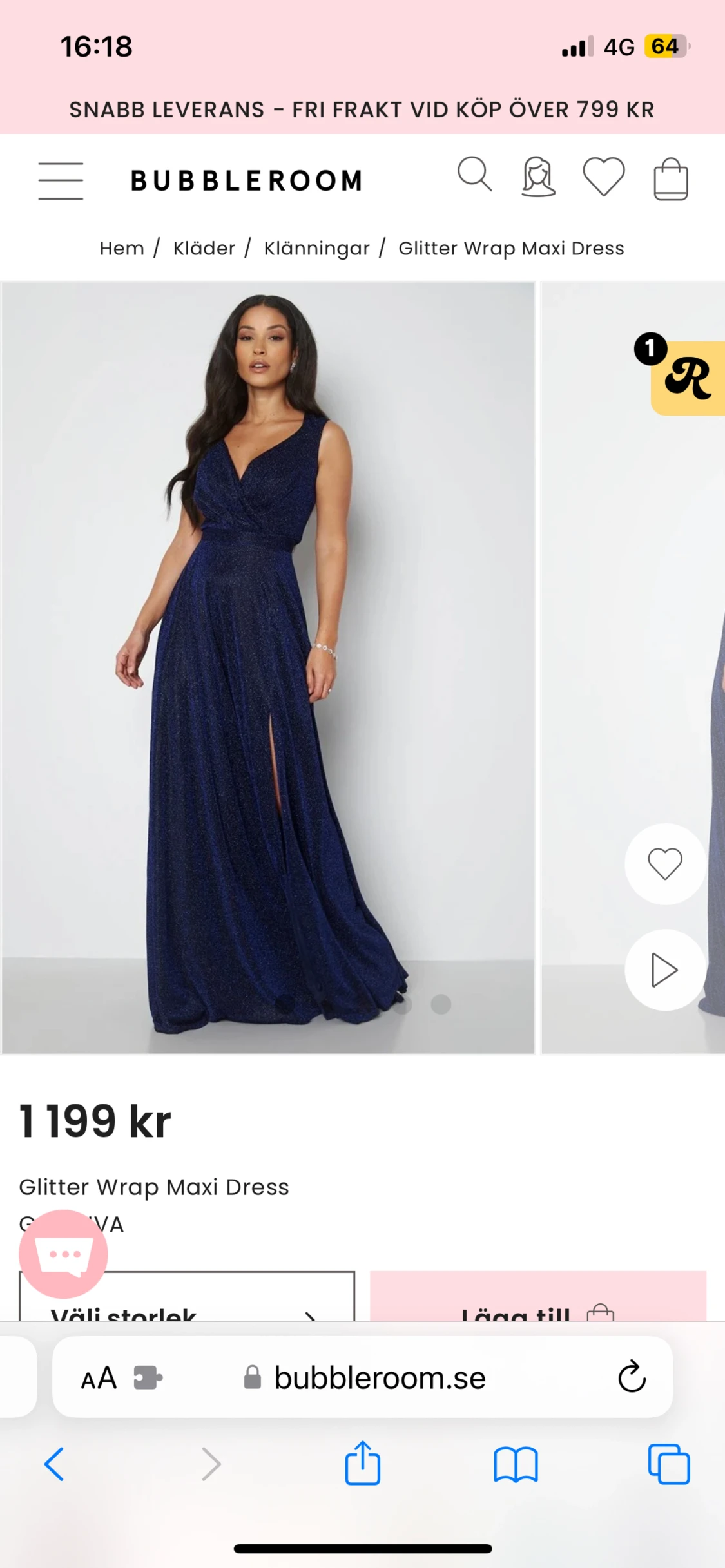Go to Kläder breadcrumb link
The image size is (725, 1568).
[x=204, y=248]
